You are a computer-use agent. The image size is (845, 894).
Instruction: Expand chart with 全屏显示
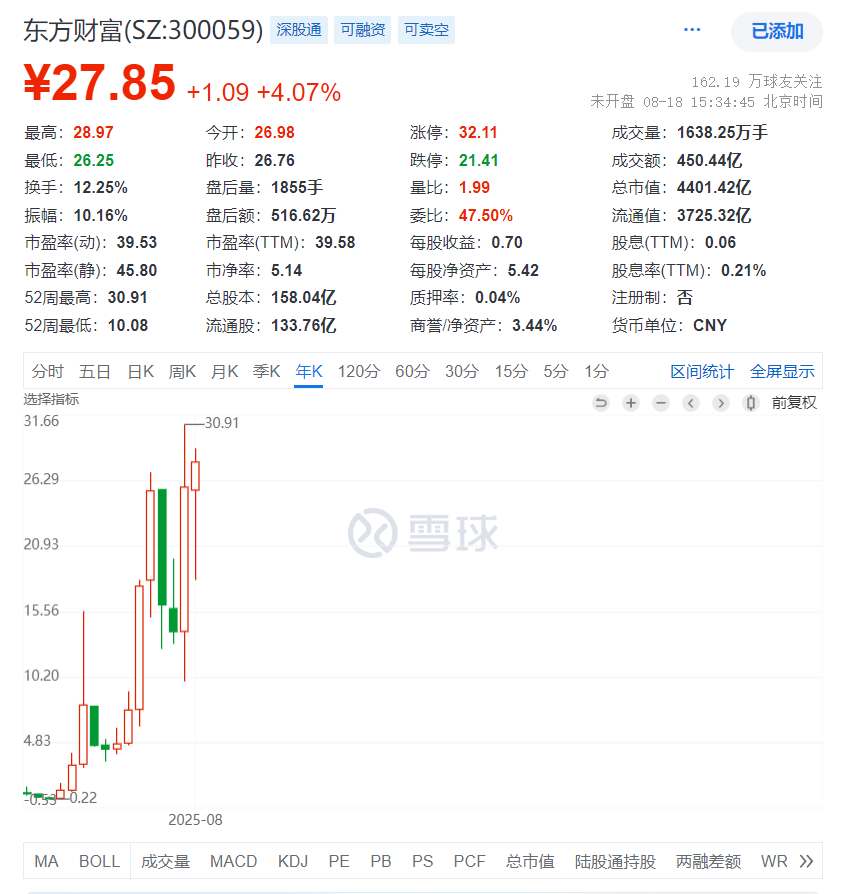coord(782,371)
